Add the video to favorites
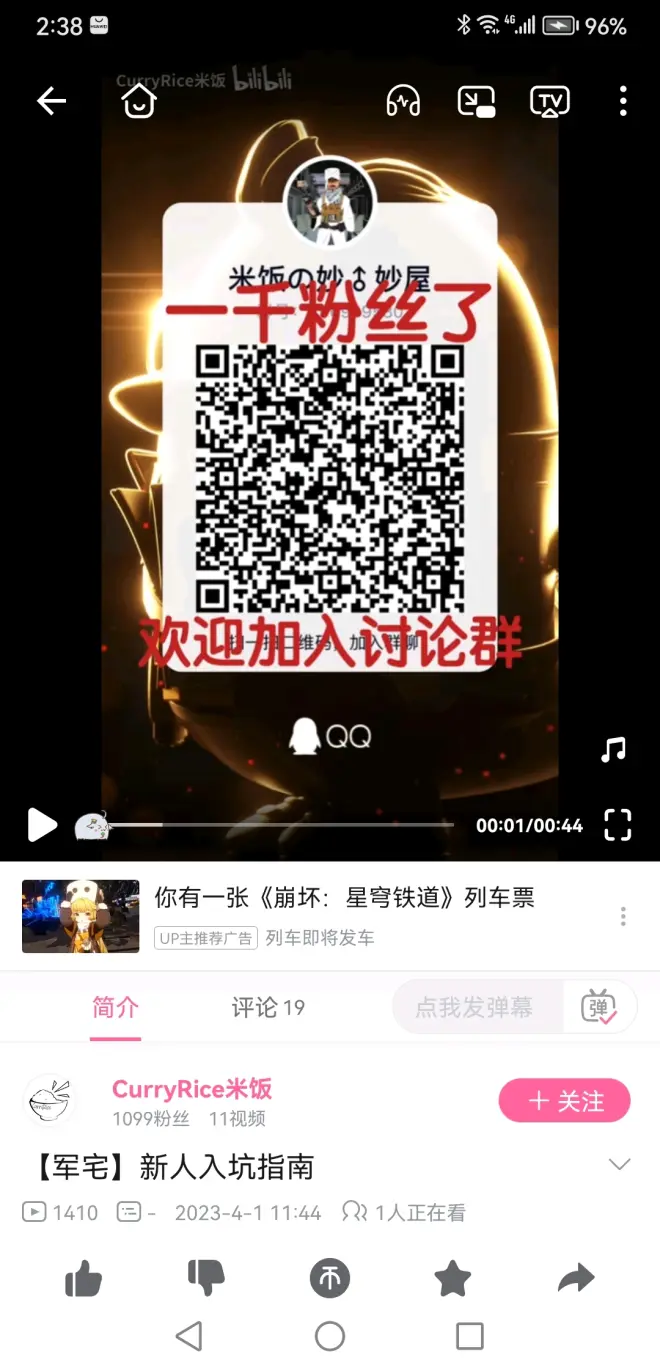Screen dimensions: 660x1371 pyautogui.click(x=452, y=1278)
